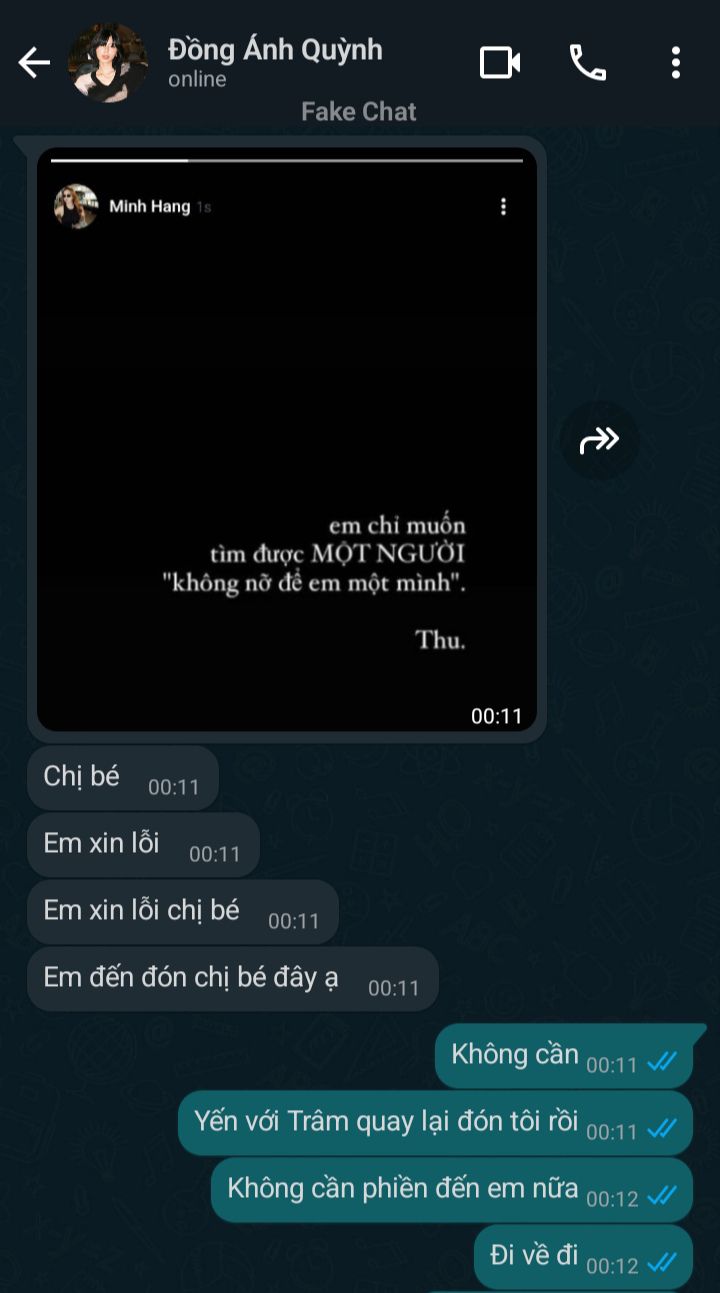Start a video call with Đồng Ánh Quỳnh
720x1293 pixels.
500,63
